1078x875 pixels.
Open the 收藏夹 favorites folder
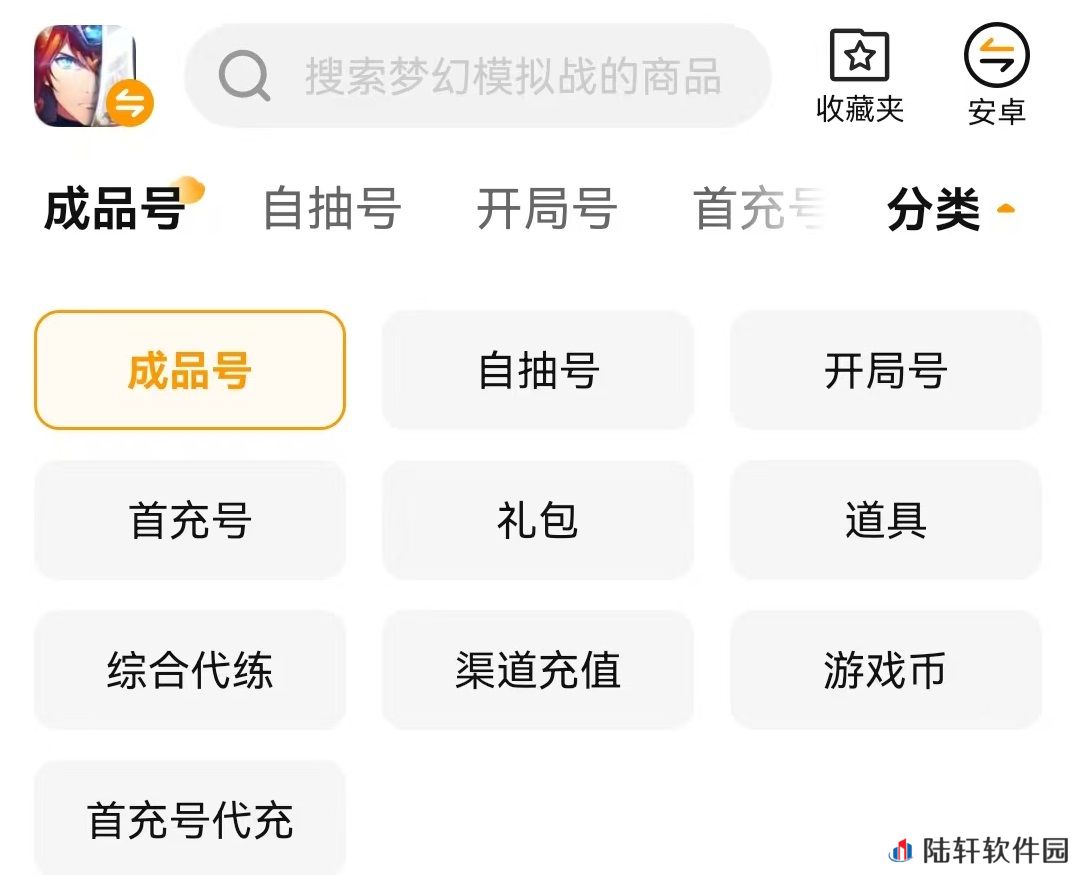859,76
